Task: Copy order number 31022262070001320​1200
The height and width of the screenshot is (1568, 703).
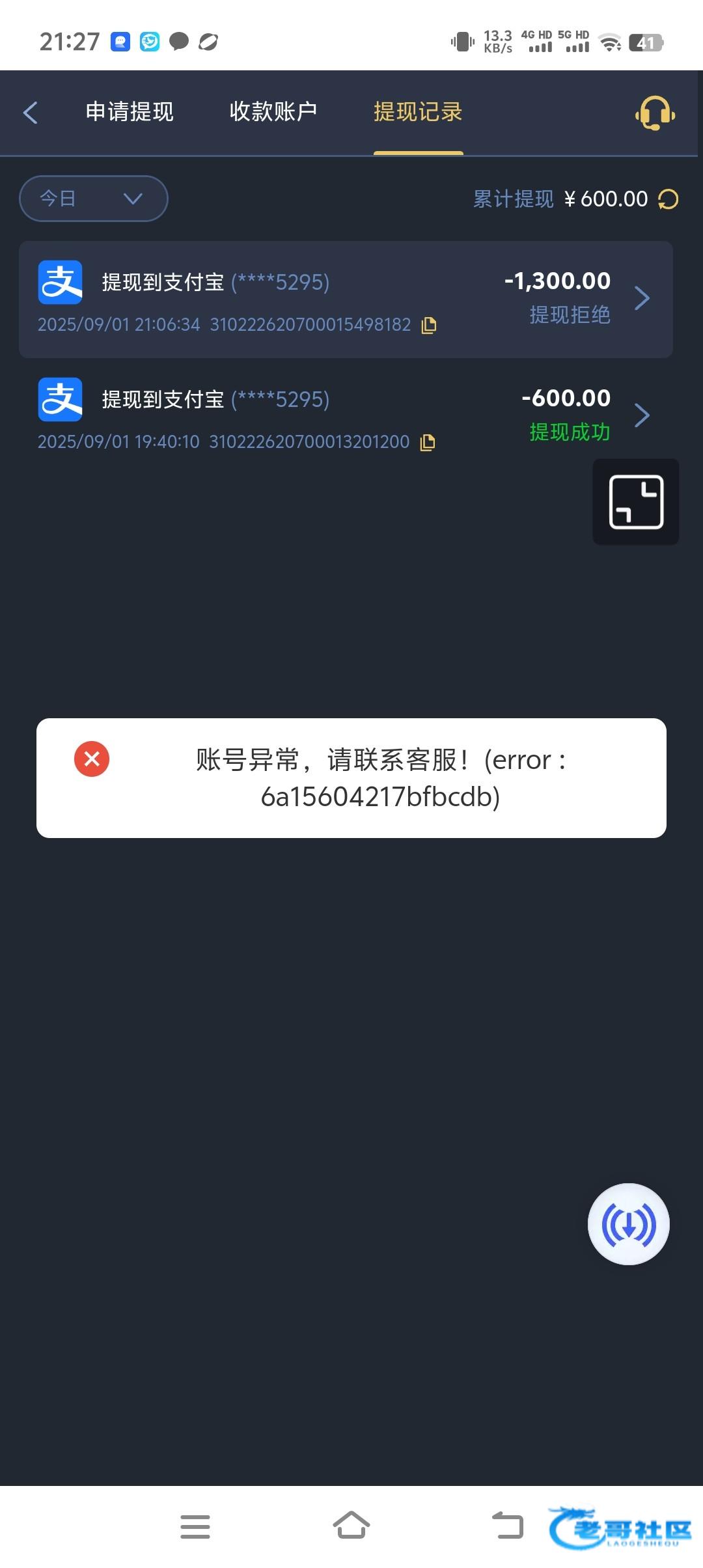Action: coord(428,442)
